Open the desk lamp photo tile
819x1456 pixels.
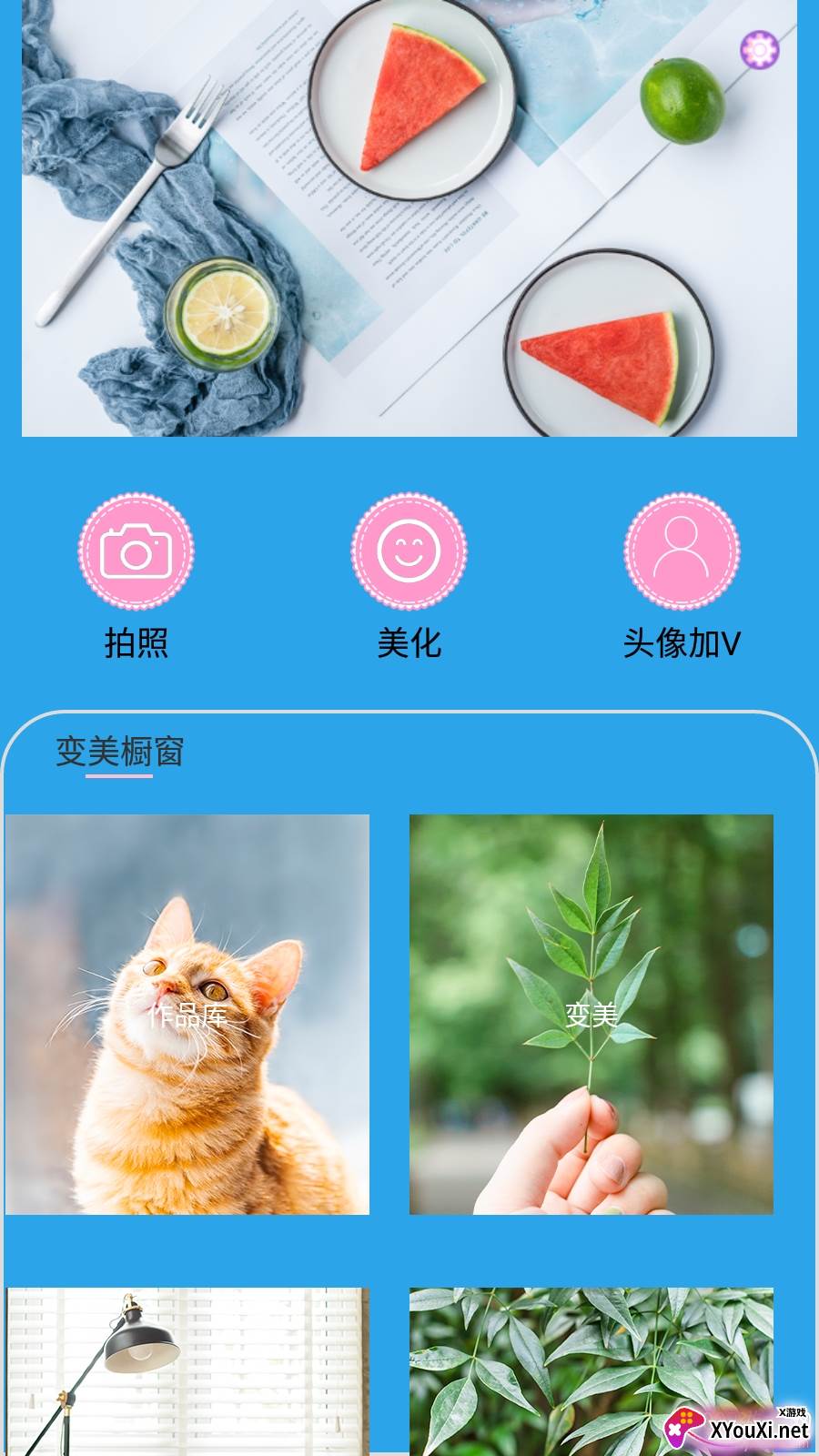pos(187,1370)
